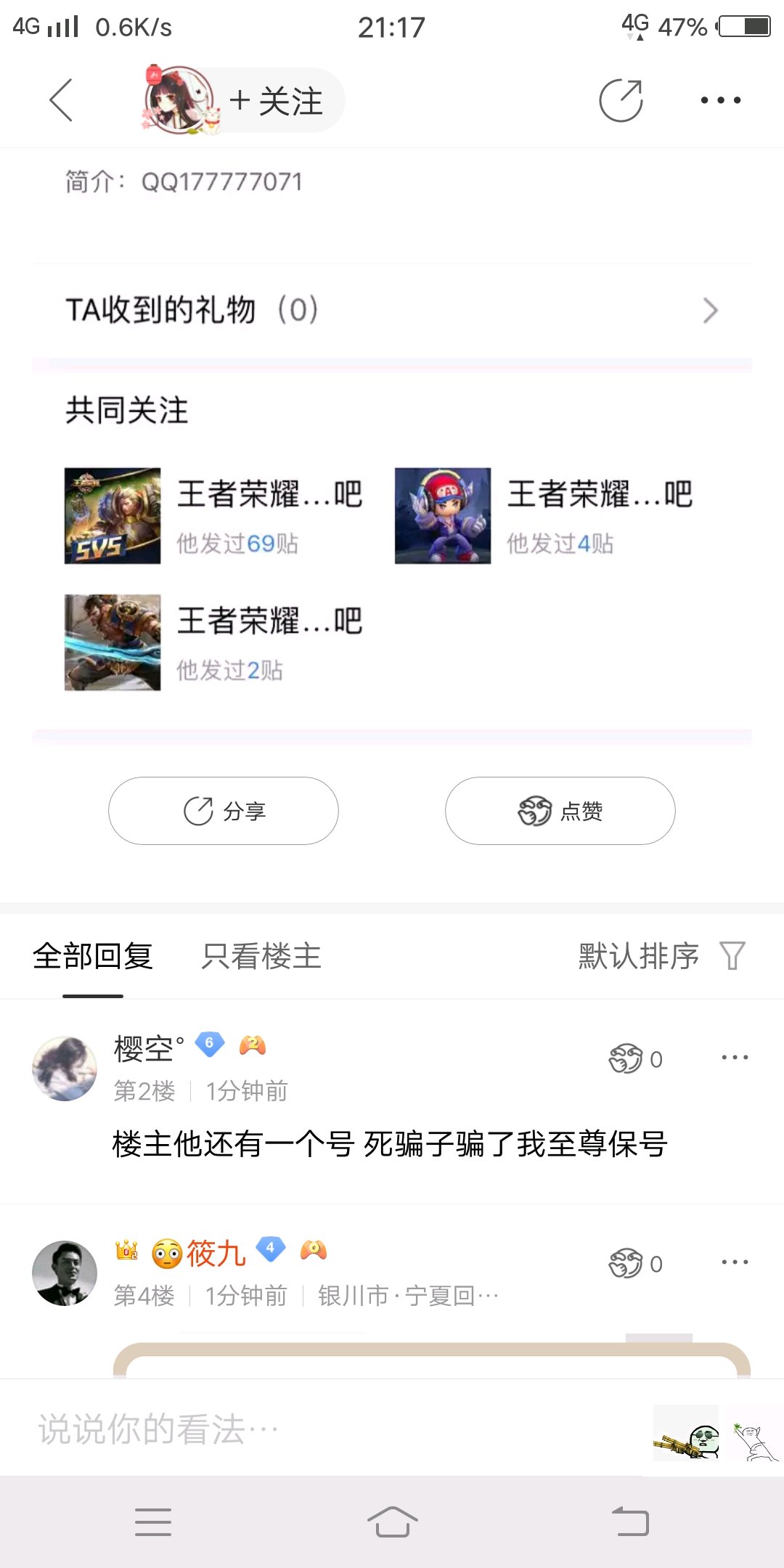784x1568 pixels.
Task: Open the bar where he posted 69 posts
Action: click(214, 515)
